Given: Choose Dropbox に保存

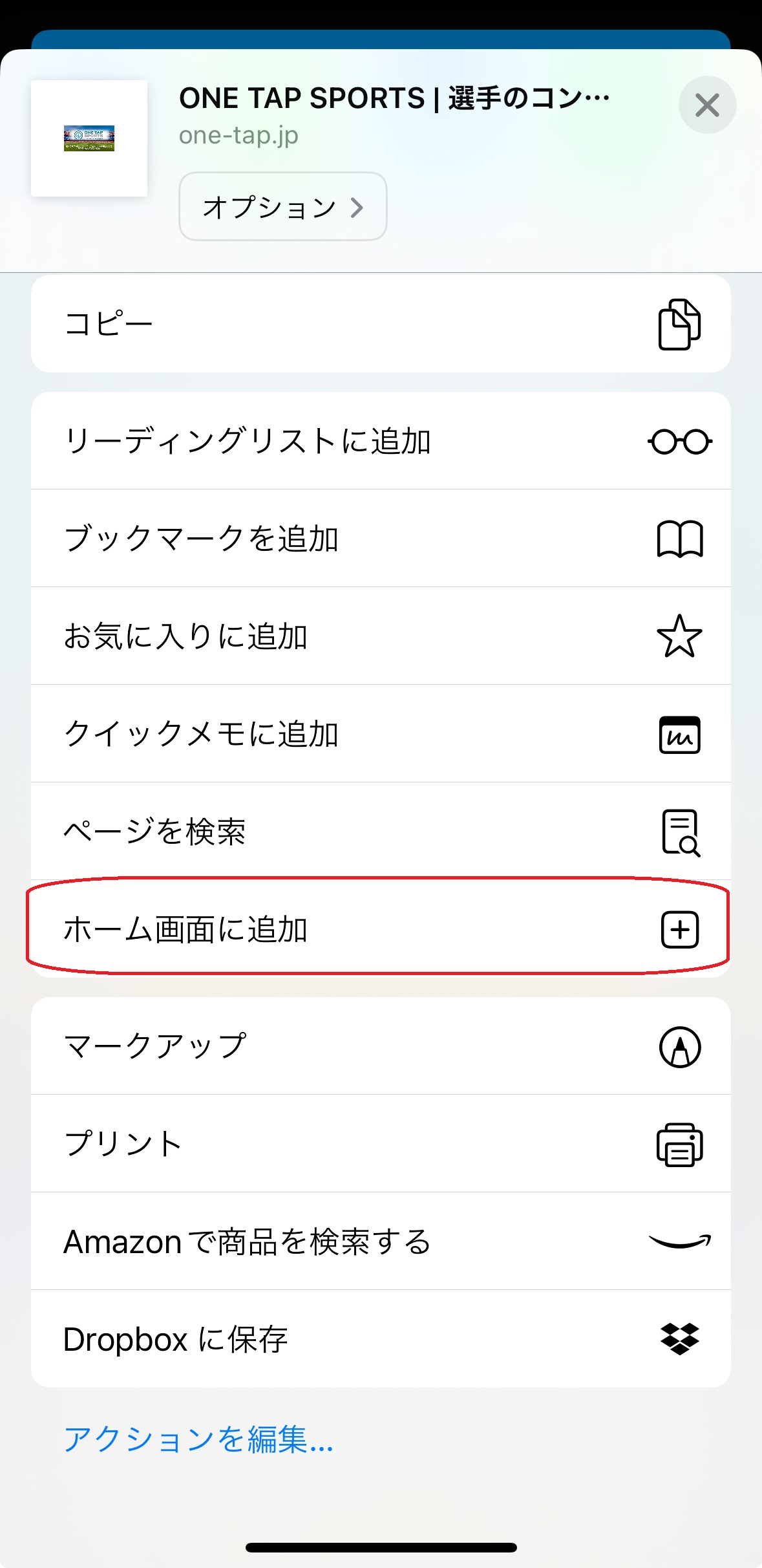Looking at the screenshot, I should (381, 1339).
